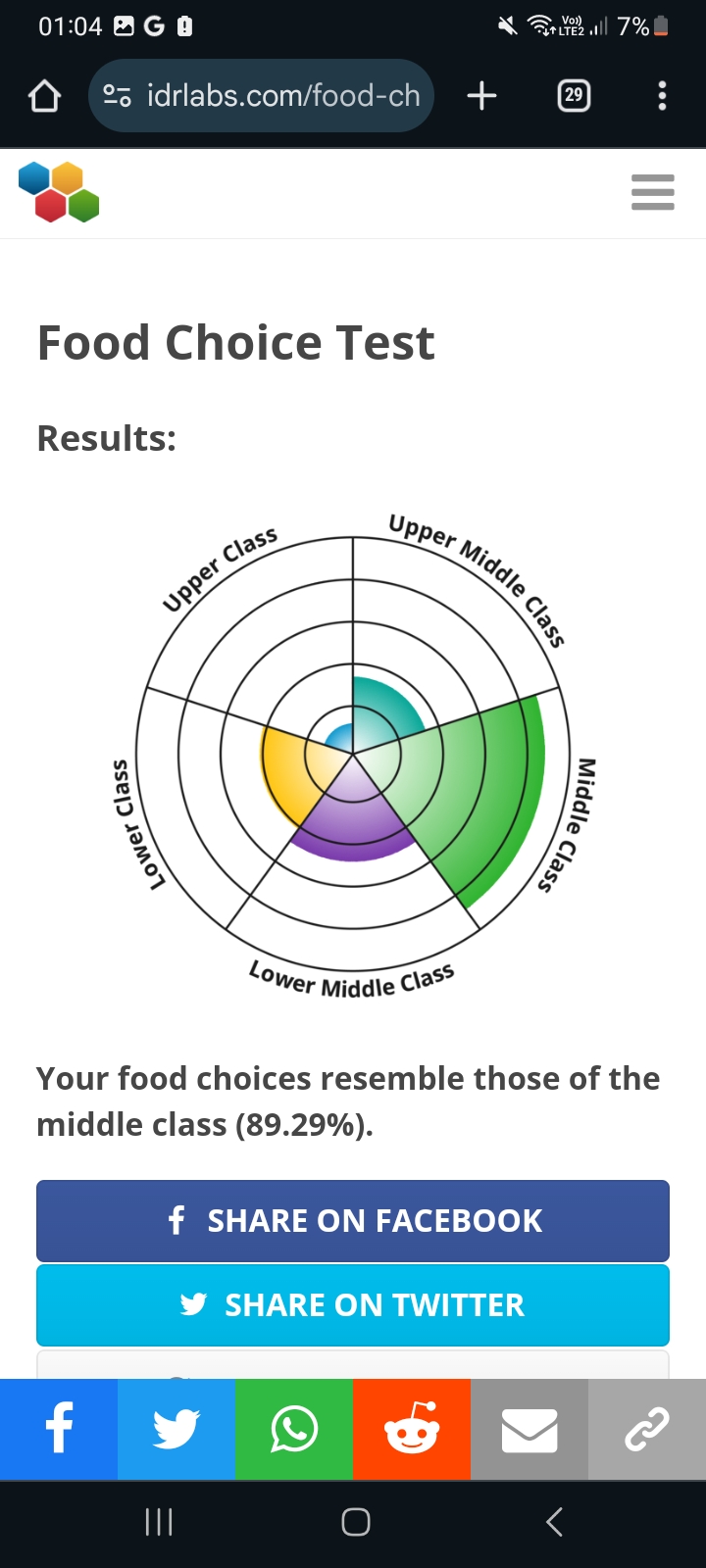706x1568 pixels.
Task: Send the result by email
Action: [x=529, y=1429]
